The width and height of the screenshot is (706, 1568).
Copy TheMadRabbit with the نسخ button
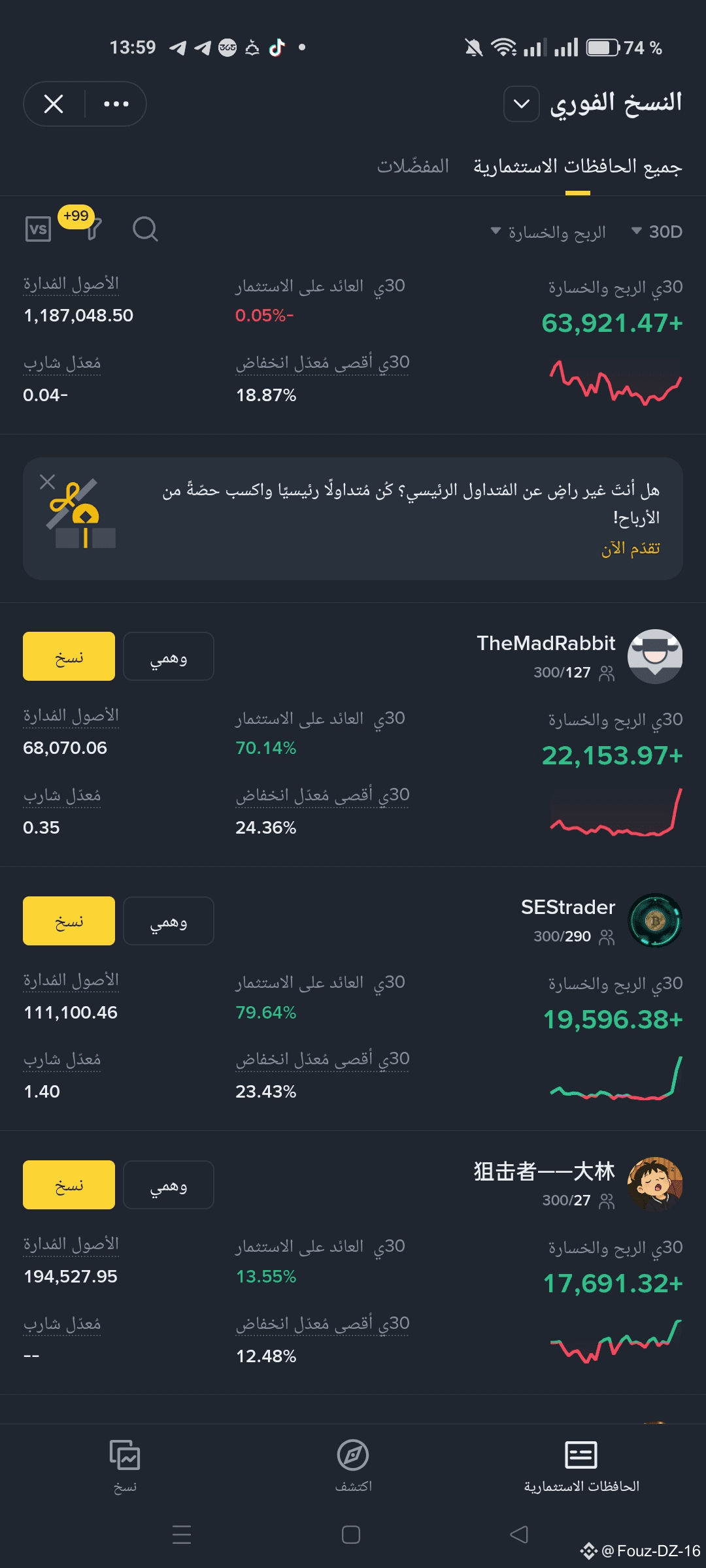(69, 656)
